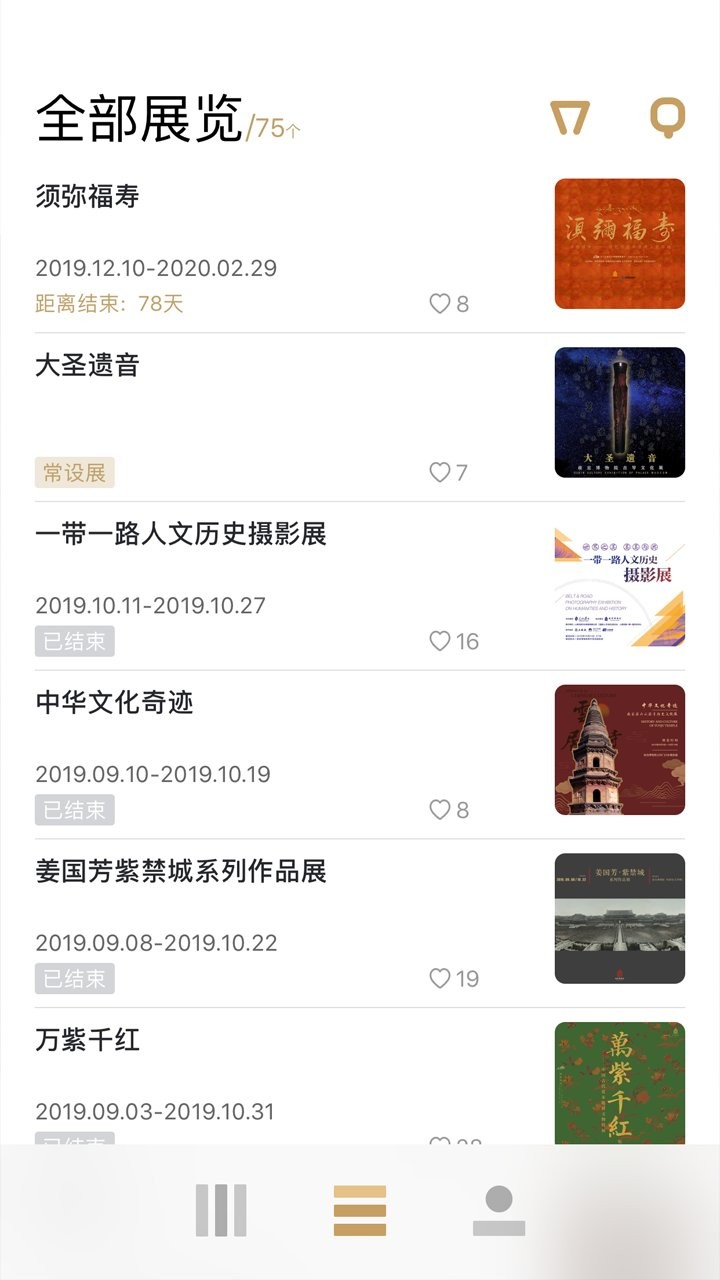Tap the 万紫千红 poster thumbnail
The height and width of the screenshot is (1280, 720).
pos(620,1084)
